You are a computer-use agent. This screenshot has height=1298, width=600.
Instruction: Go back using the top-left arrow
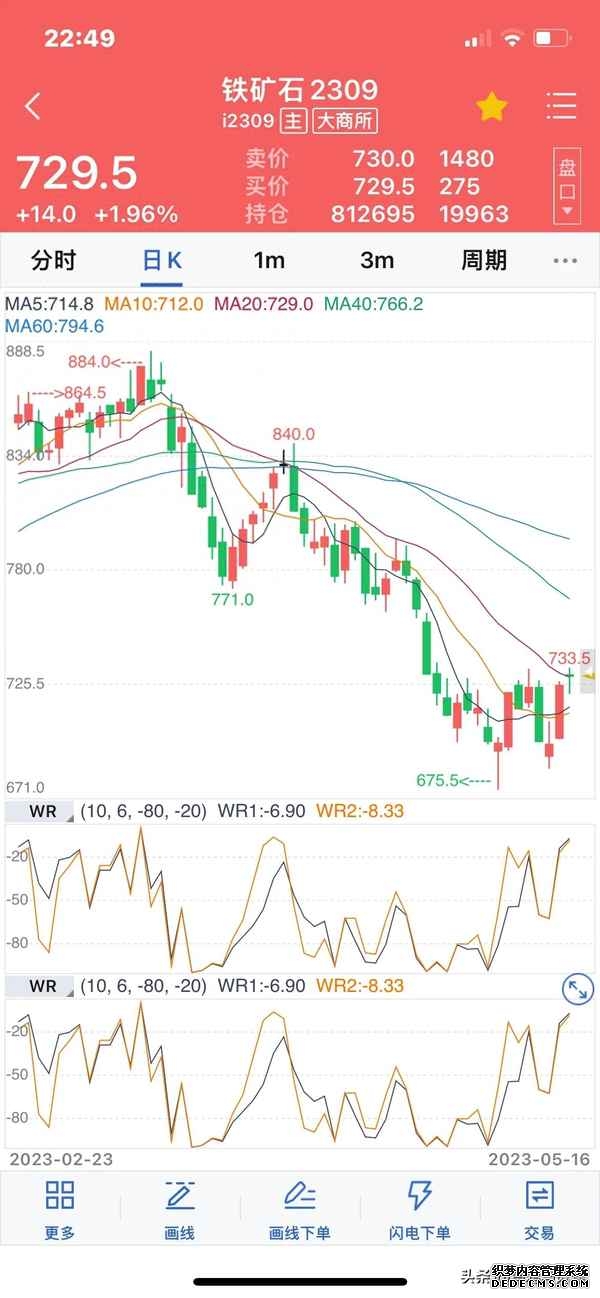pos(33,106)
